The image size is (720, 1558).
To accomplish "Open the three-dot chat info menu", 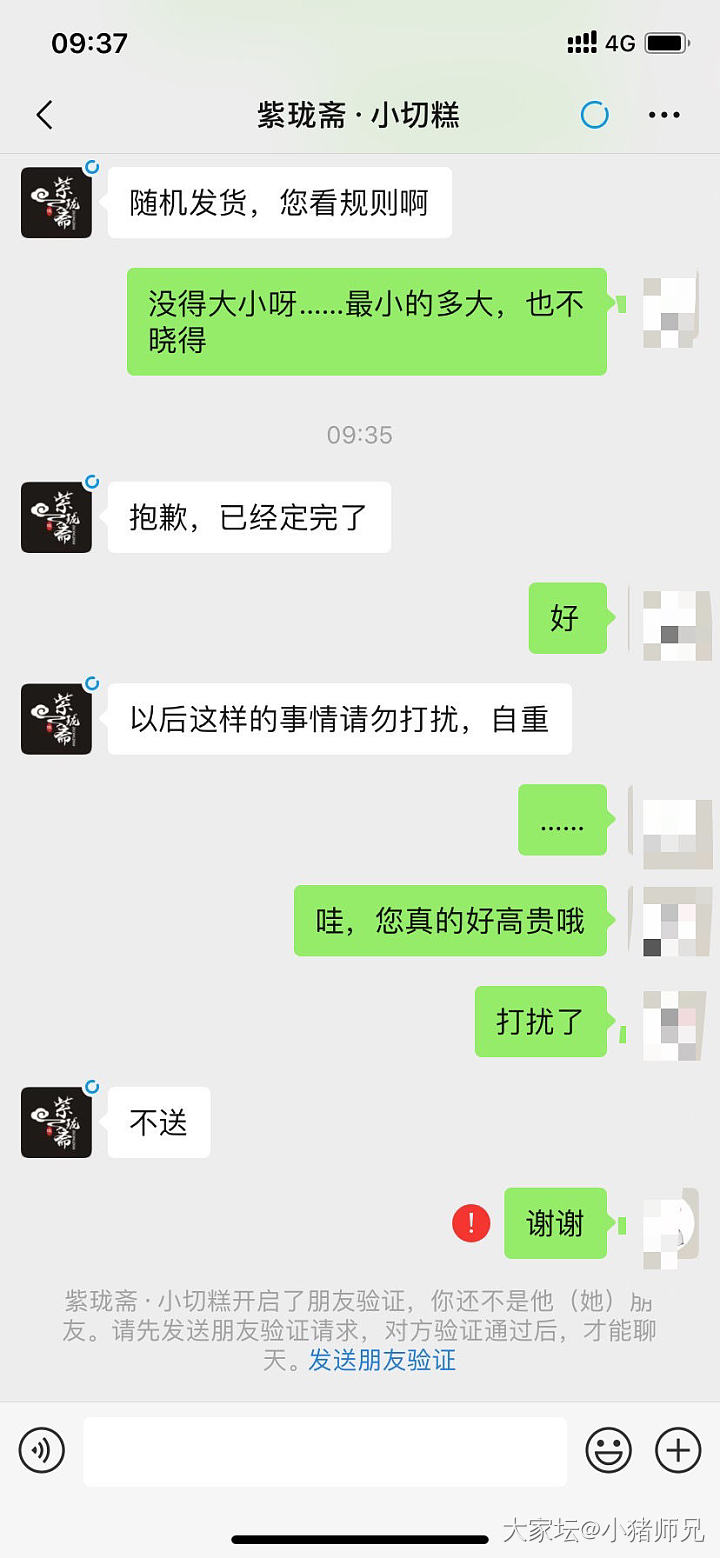I will [664, 116].
